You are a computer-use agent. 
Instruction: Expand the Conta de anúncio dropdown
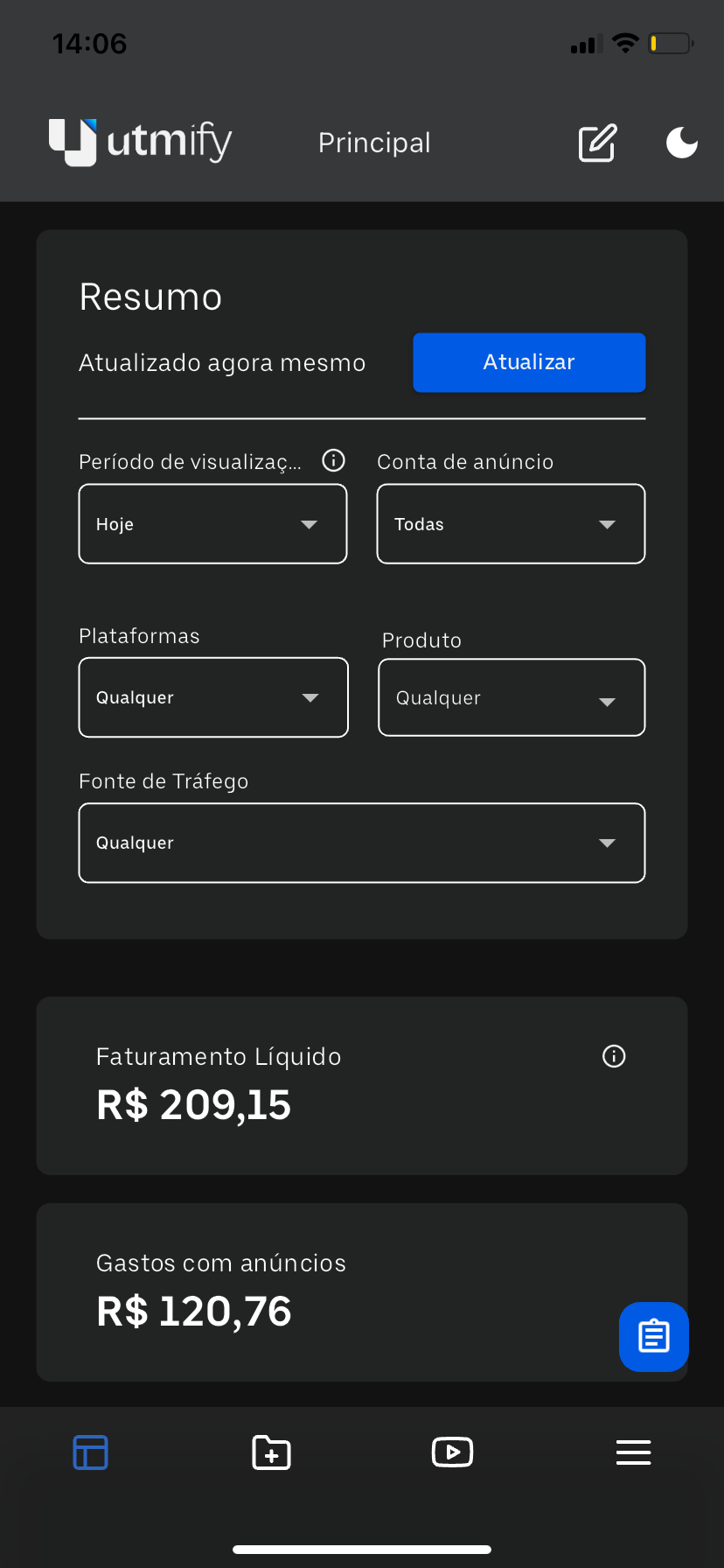coord(511,523)
